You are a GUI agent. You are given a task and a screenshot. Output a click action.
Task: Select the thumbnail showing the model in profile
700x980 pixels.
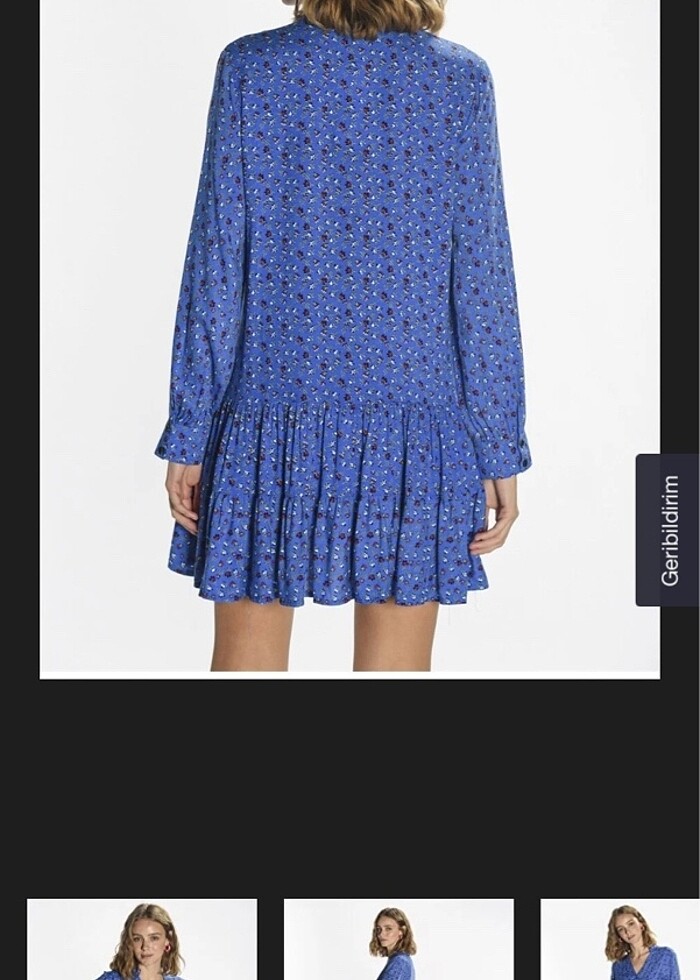[x=398, y=939]
